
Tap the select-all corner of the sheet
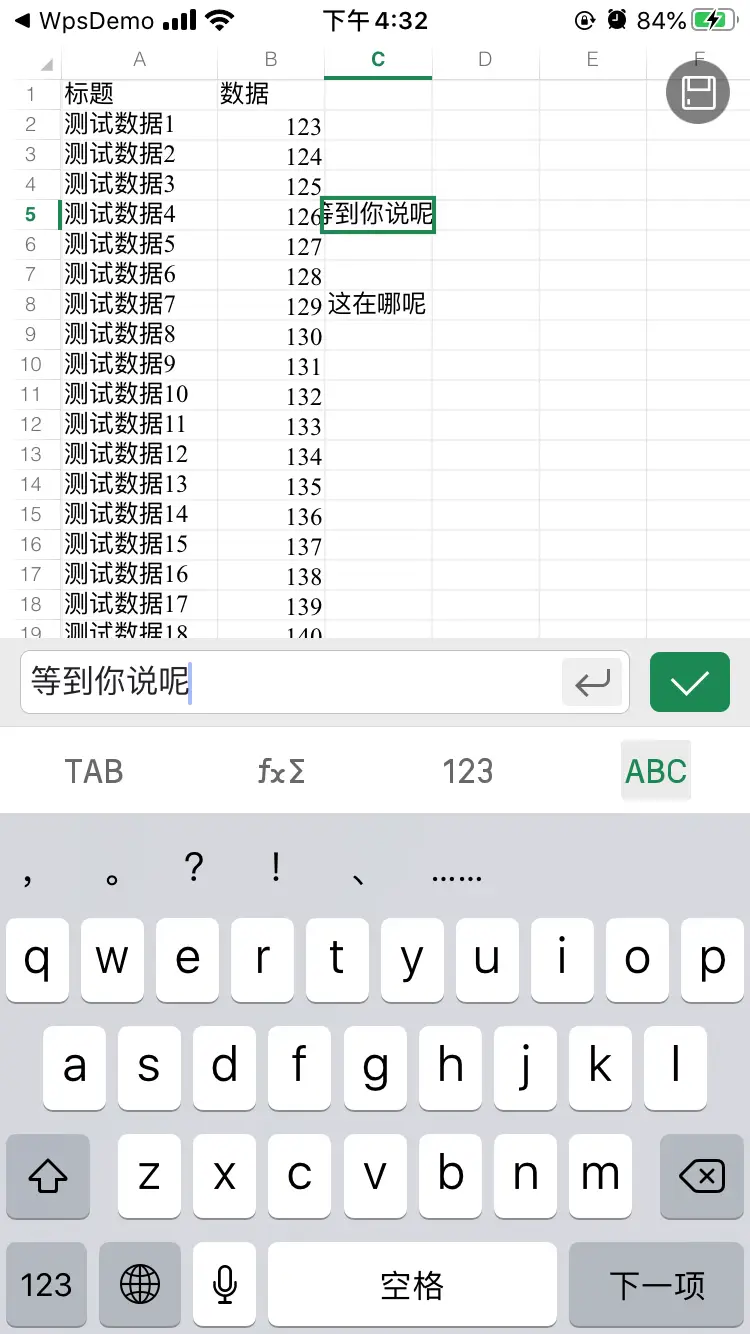pos(38,61)
